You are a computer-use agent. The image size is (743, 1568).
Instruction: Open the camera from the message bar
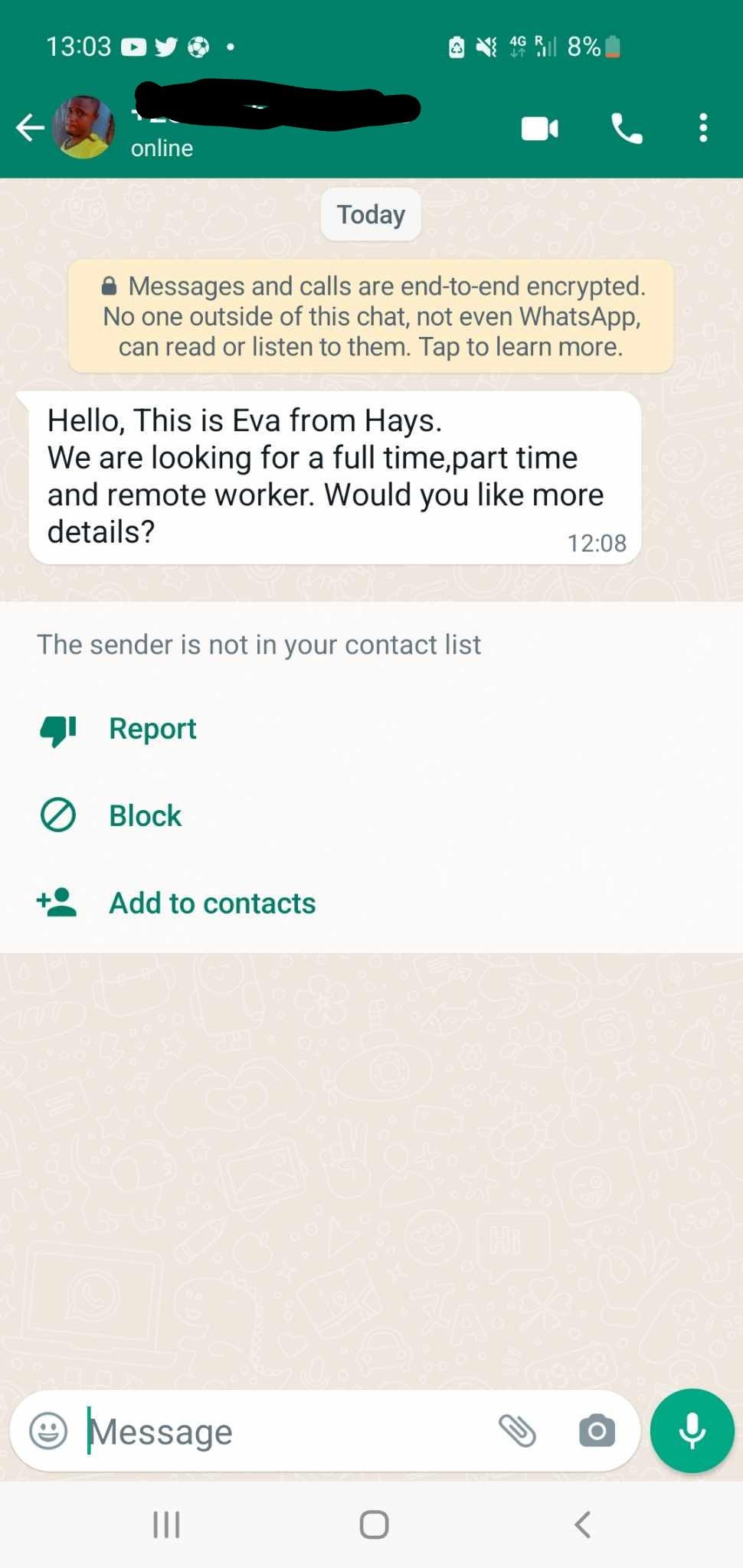click(x=597, y=1431)
